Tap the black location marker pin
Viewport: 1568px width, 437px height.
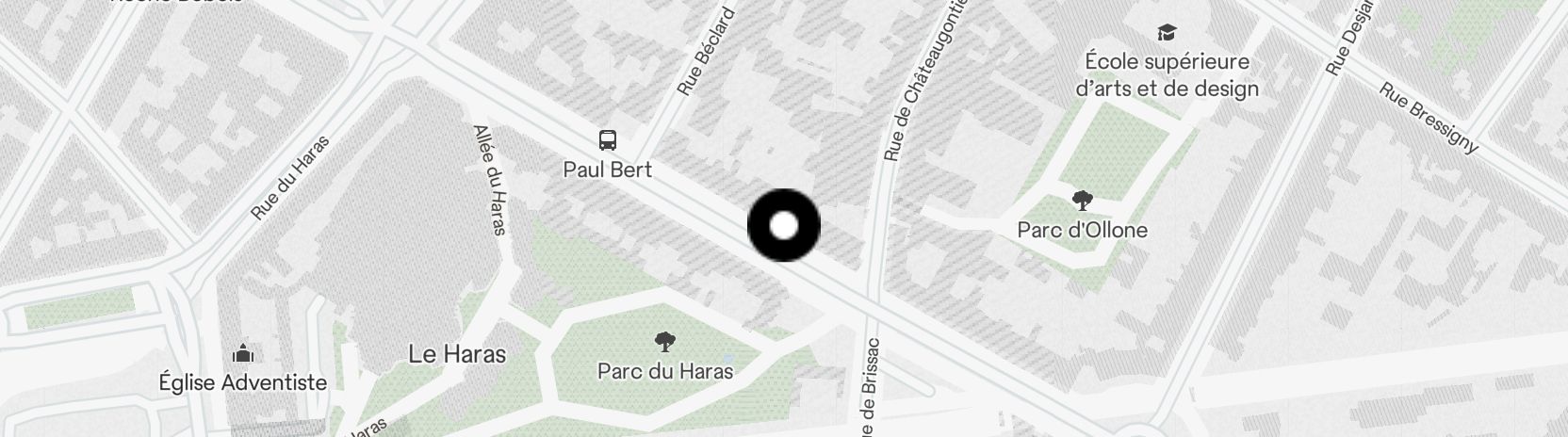pos(783,226)
